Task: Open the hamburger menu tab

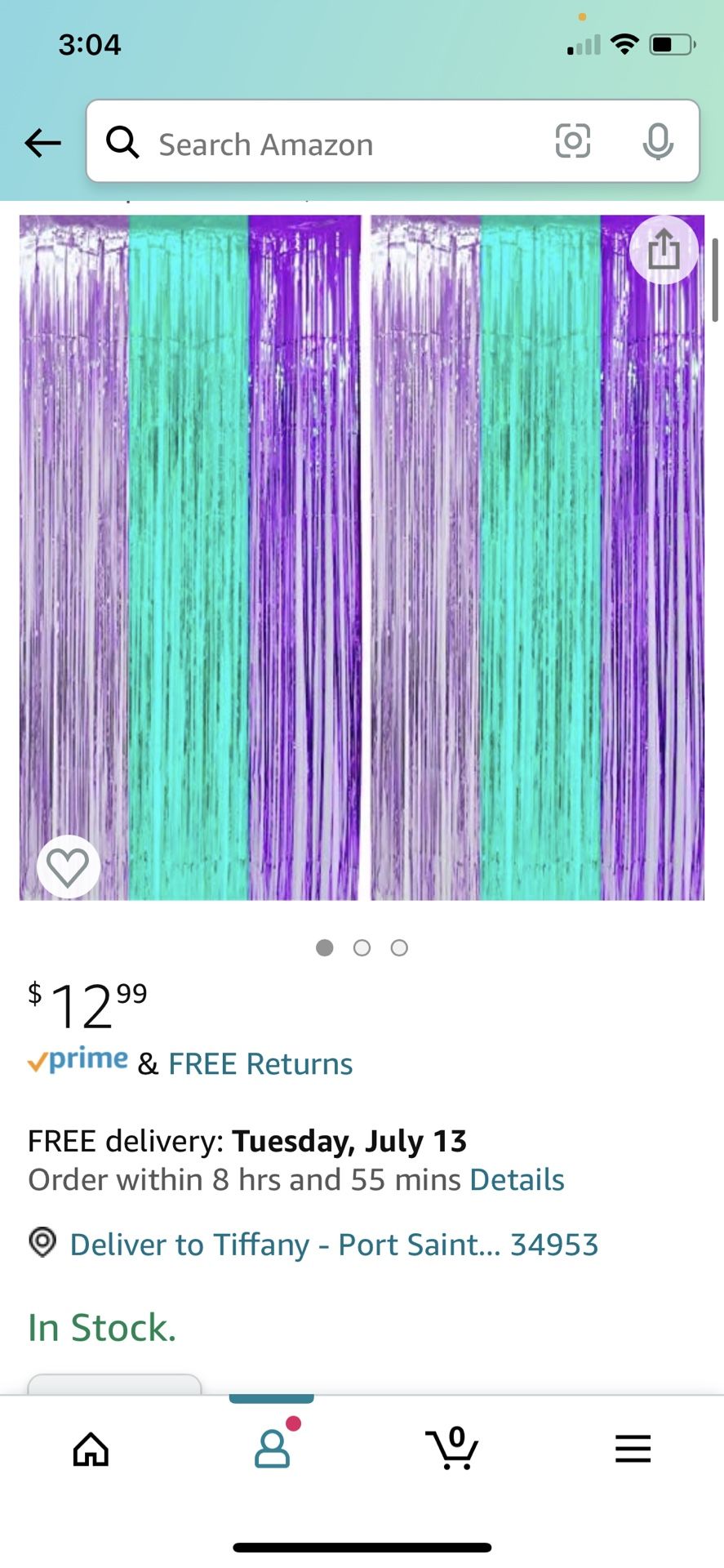Action: [x=633, y=1449]
